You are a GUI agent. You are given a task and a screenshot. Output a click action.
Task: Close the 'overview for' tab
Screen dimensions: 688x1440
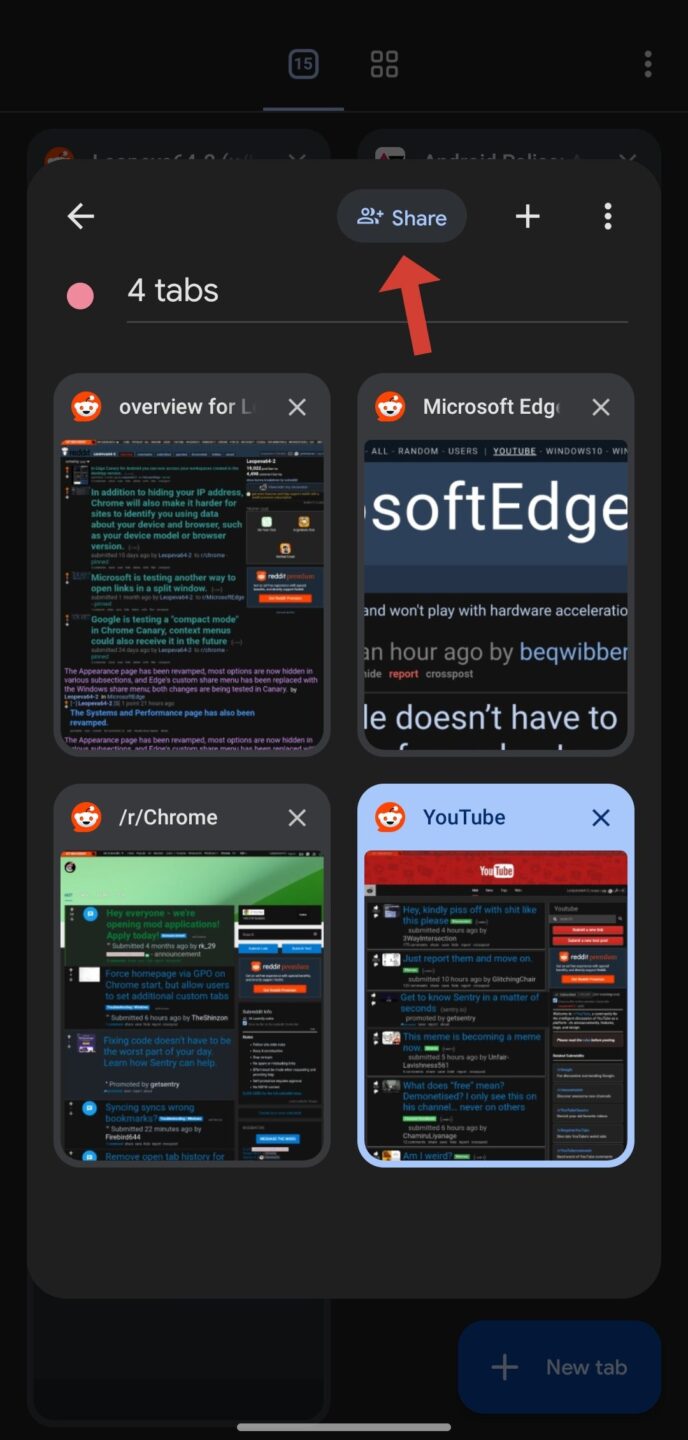point(297,407)
